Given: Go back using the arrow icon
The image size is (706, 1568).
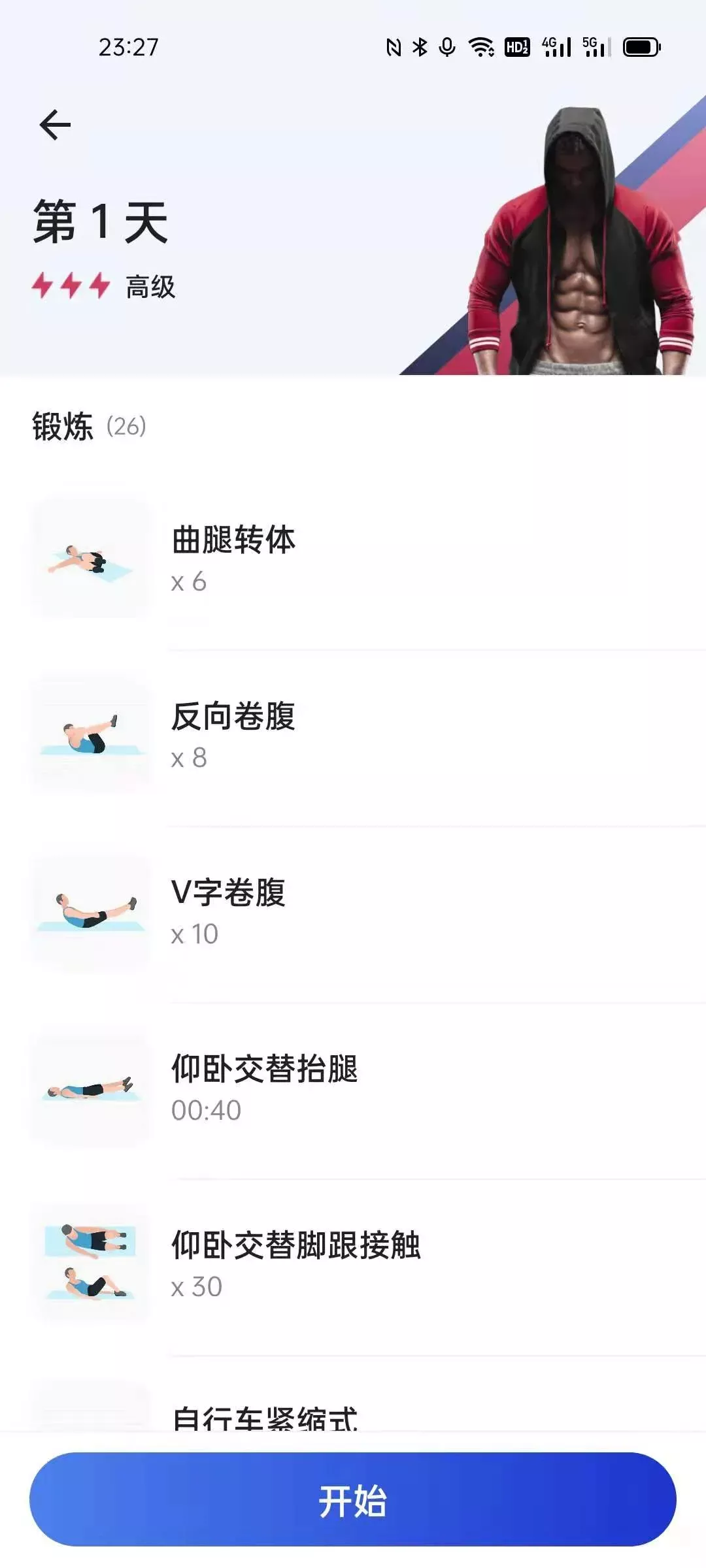Looking at the screenshot, I should click(55, 125).
